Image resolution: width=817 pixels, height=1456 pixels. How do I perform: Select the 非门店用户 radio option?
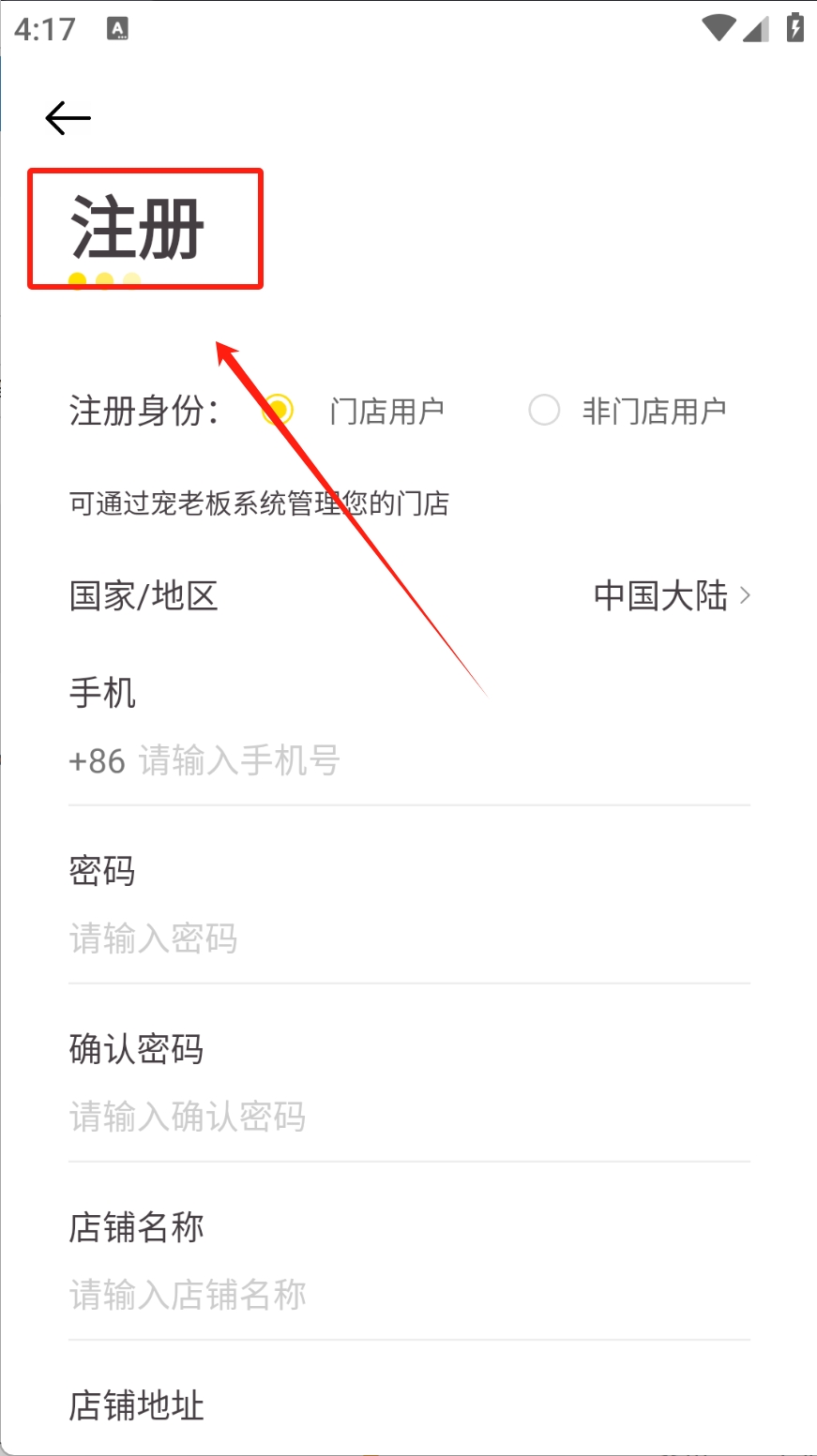click(x=545, y=411)
